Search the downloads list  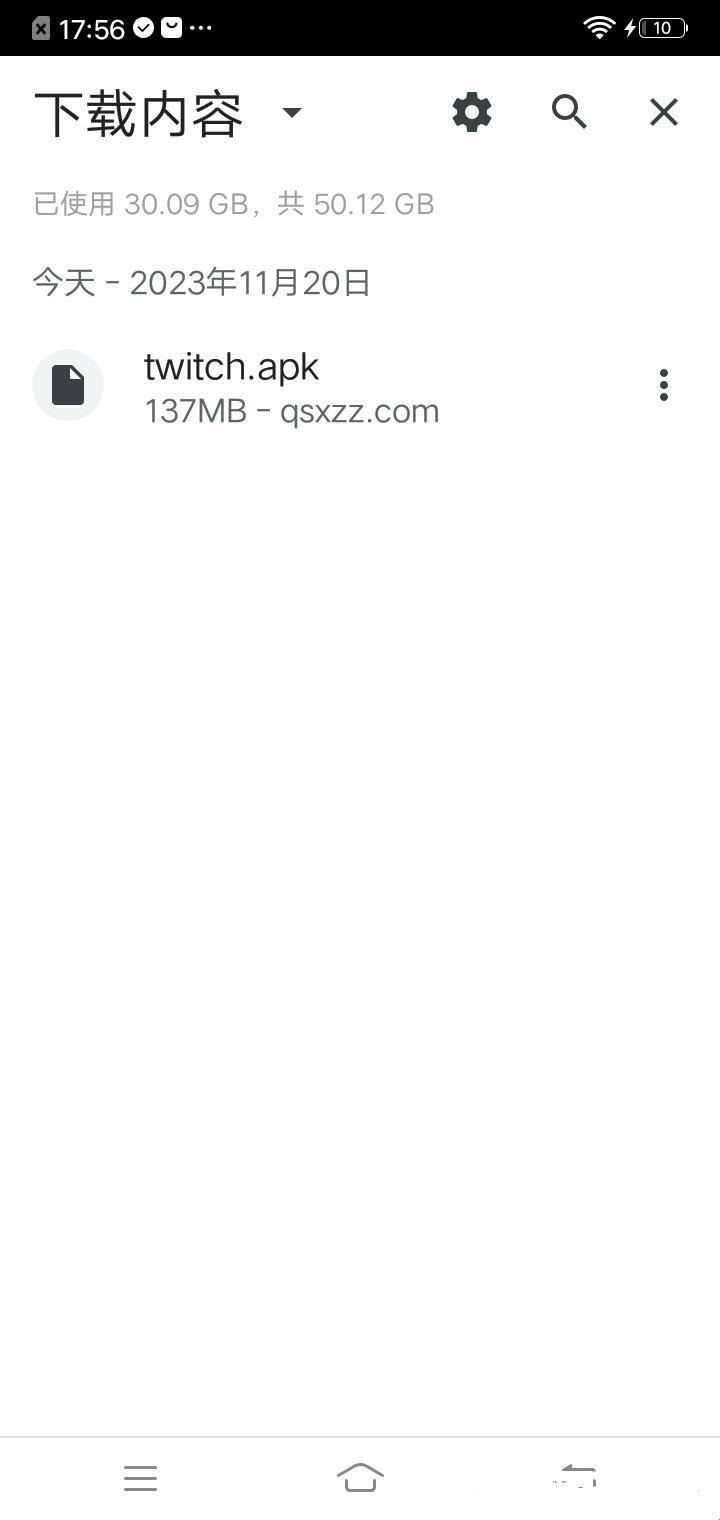tap(569, 112)
